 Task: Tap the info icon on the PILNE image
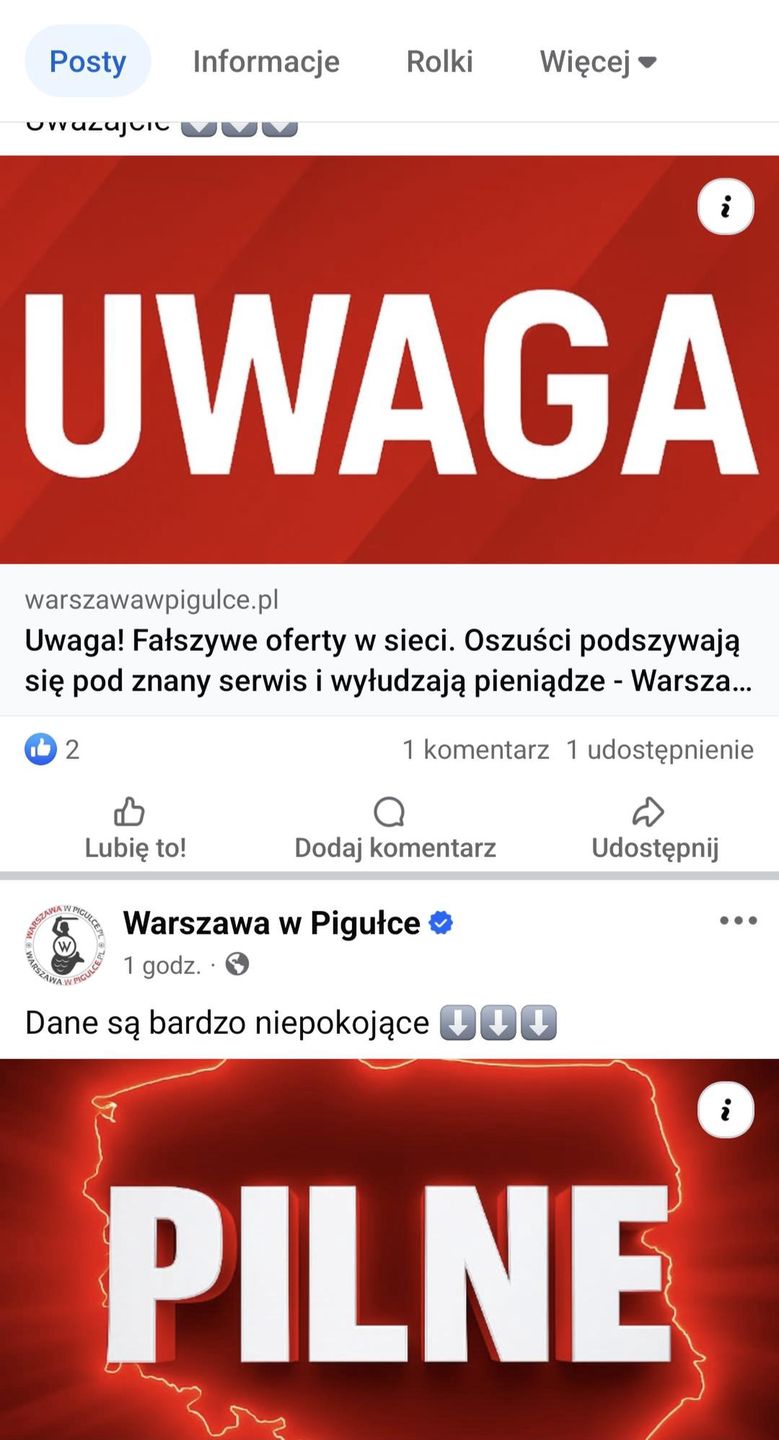pos(725,1110)
